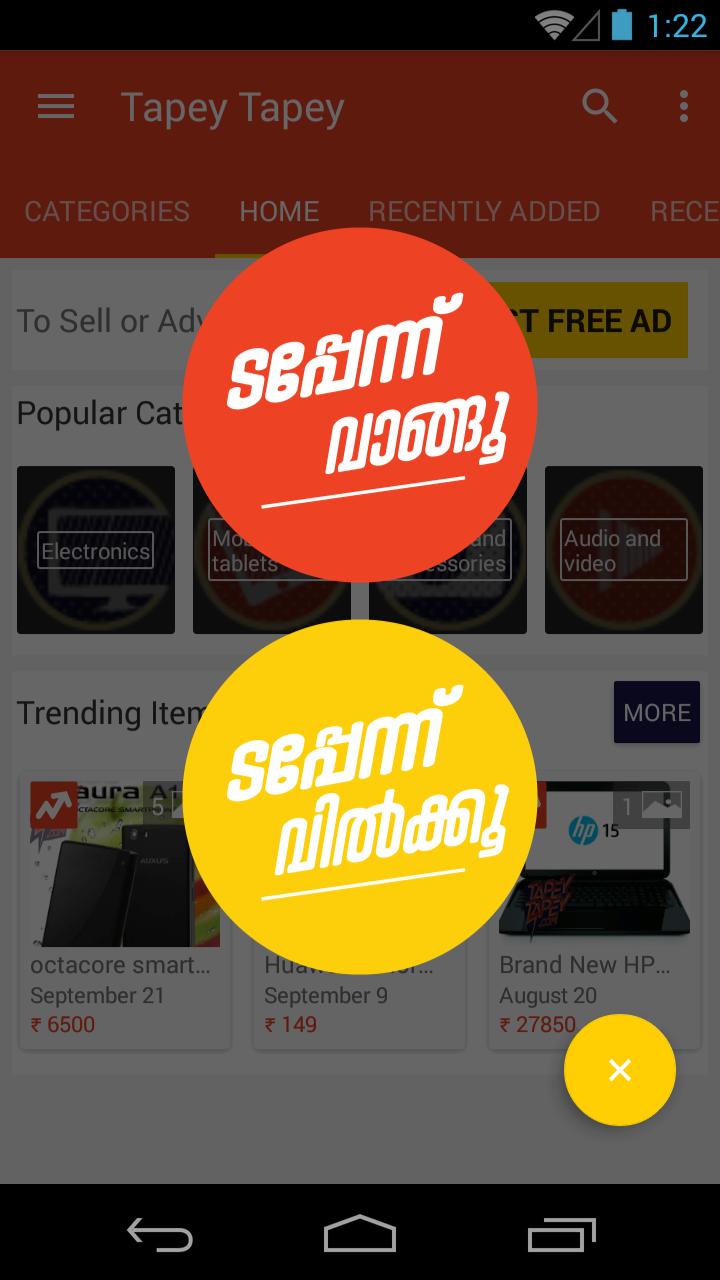
Task: Close the floating action menu
Action: [x=619, y=1070]
